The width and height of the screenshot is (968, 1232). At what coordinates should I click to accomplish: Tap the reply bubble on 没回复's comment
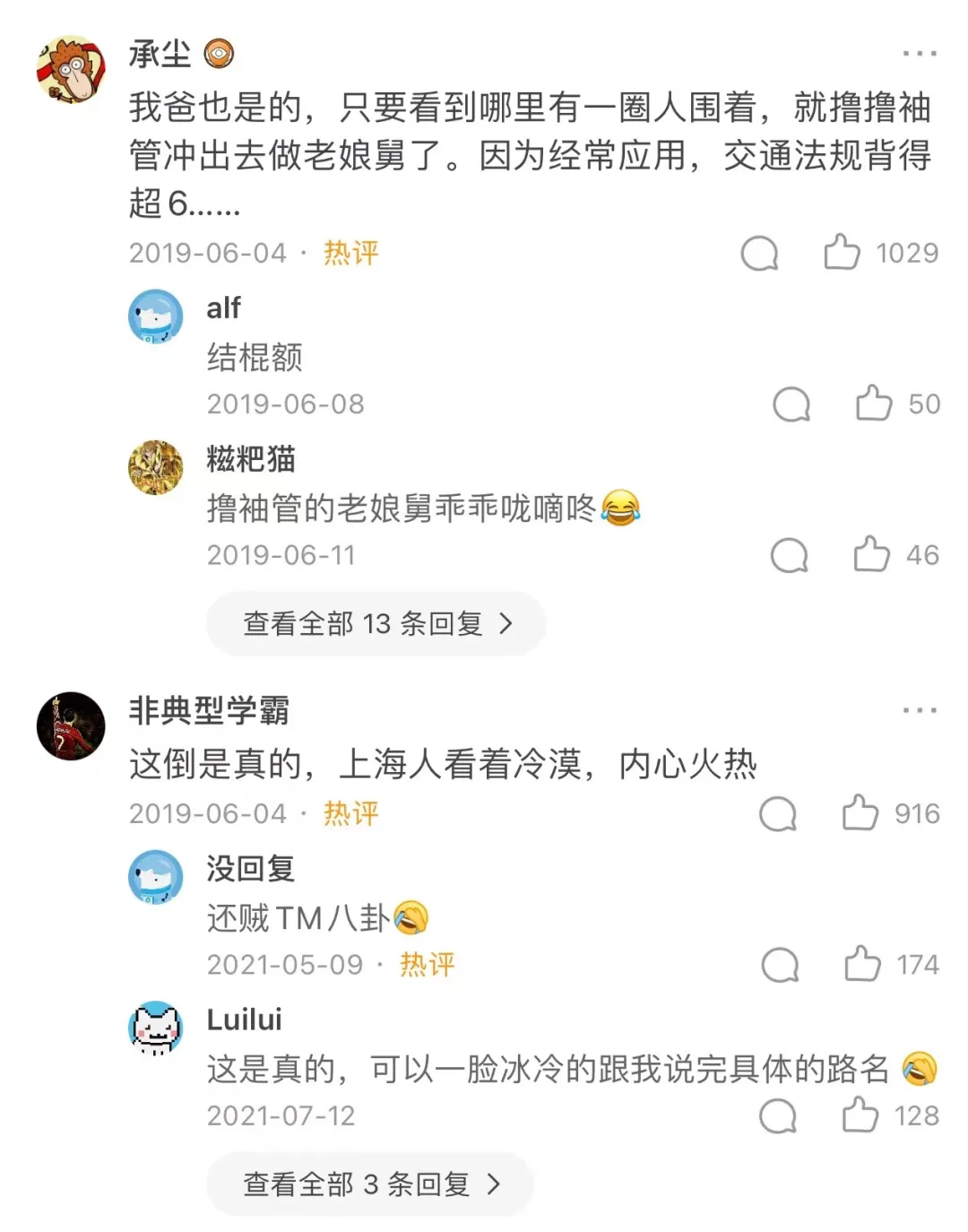point(780,966)
